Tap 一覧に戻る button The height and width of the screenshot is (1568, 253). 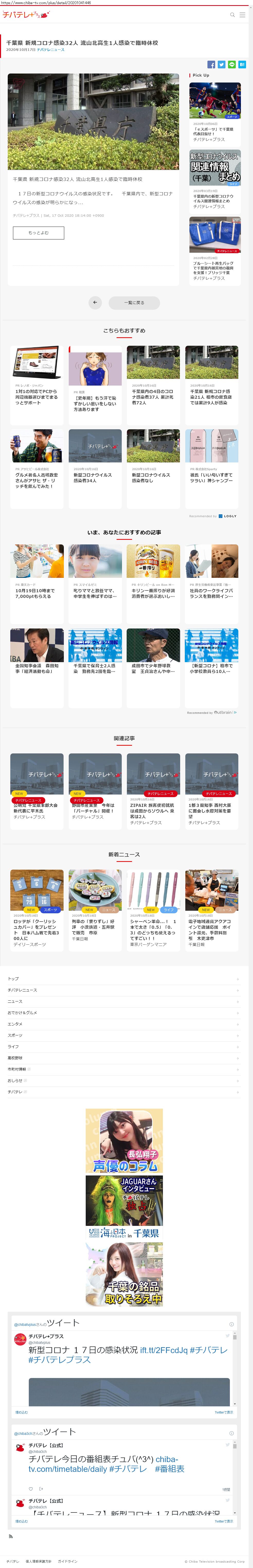tap(134, 303)
